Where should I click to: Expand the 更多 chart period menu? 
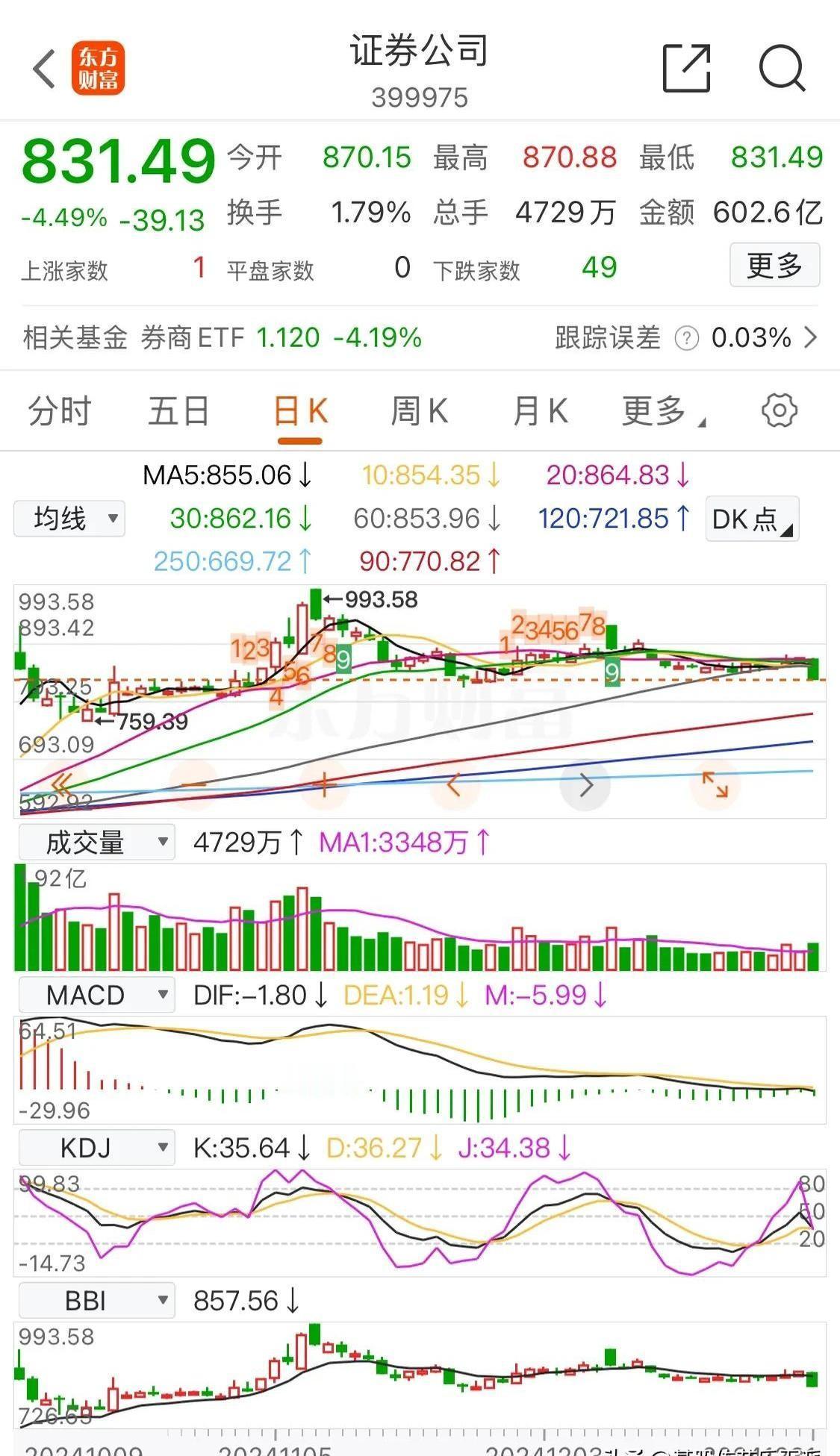click(662, 411)
